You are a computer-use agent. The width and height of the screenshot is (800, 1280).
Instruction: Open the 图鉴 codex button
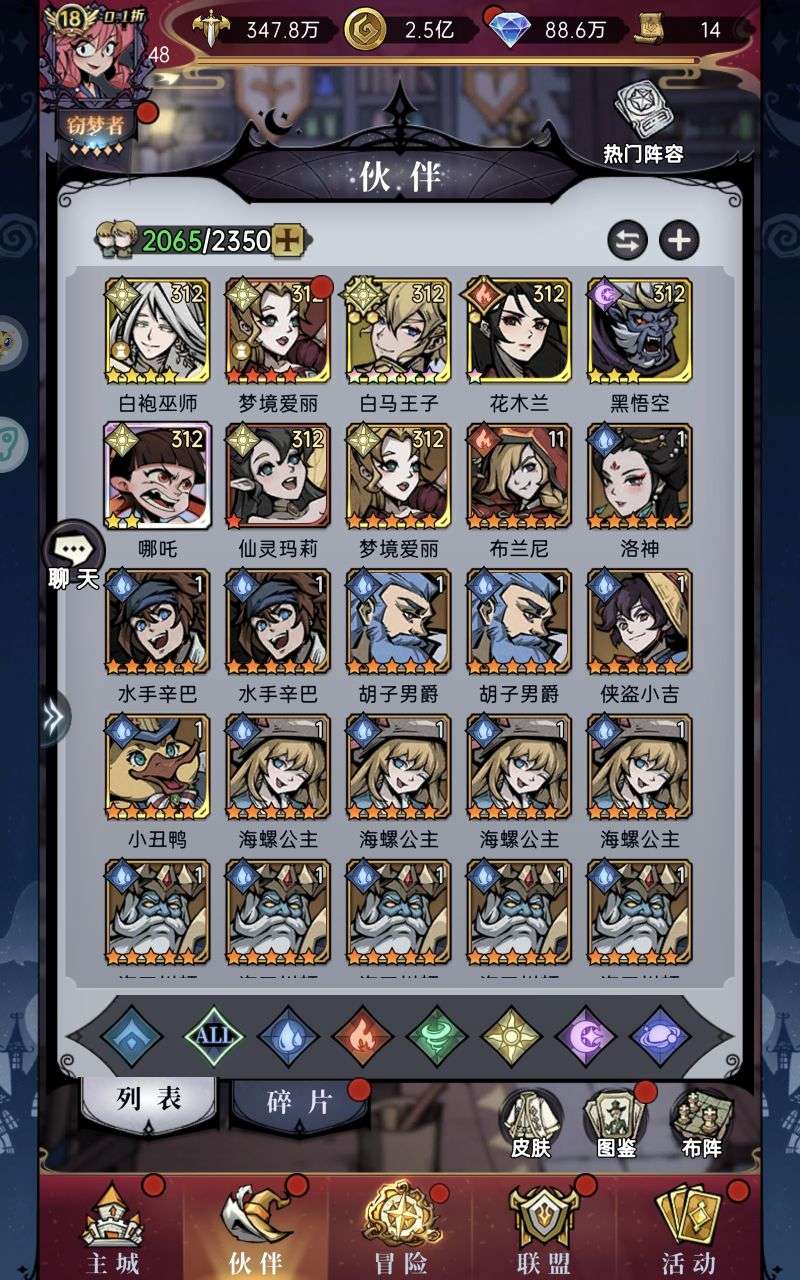(615, 1124)
